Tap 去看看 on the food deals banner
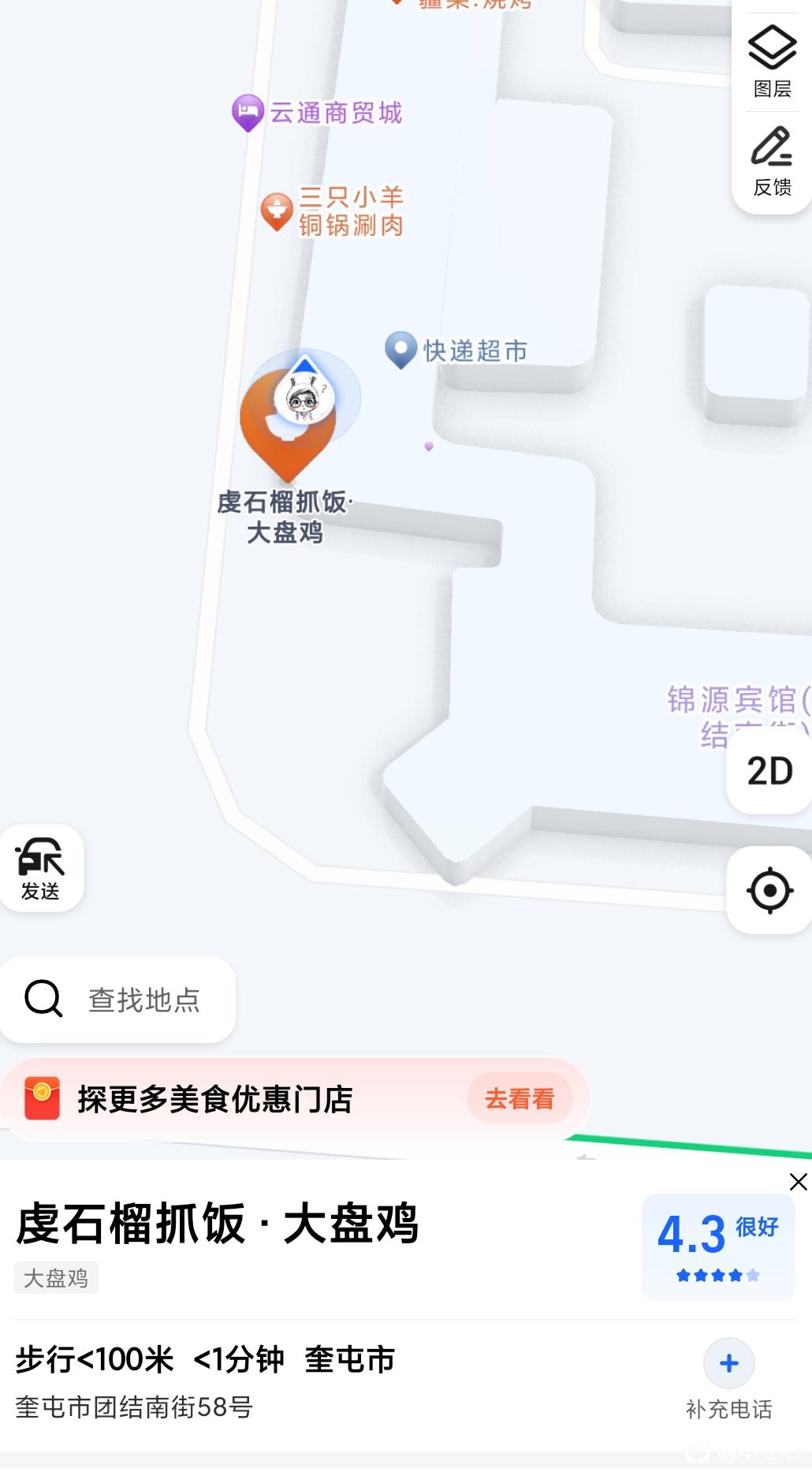 point(520,1098)
